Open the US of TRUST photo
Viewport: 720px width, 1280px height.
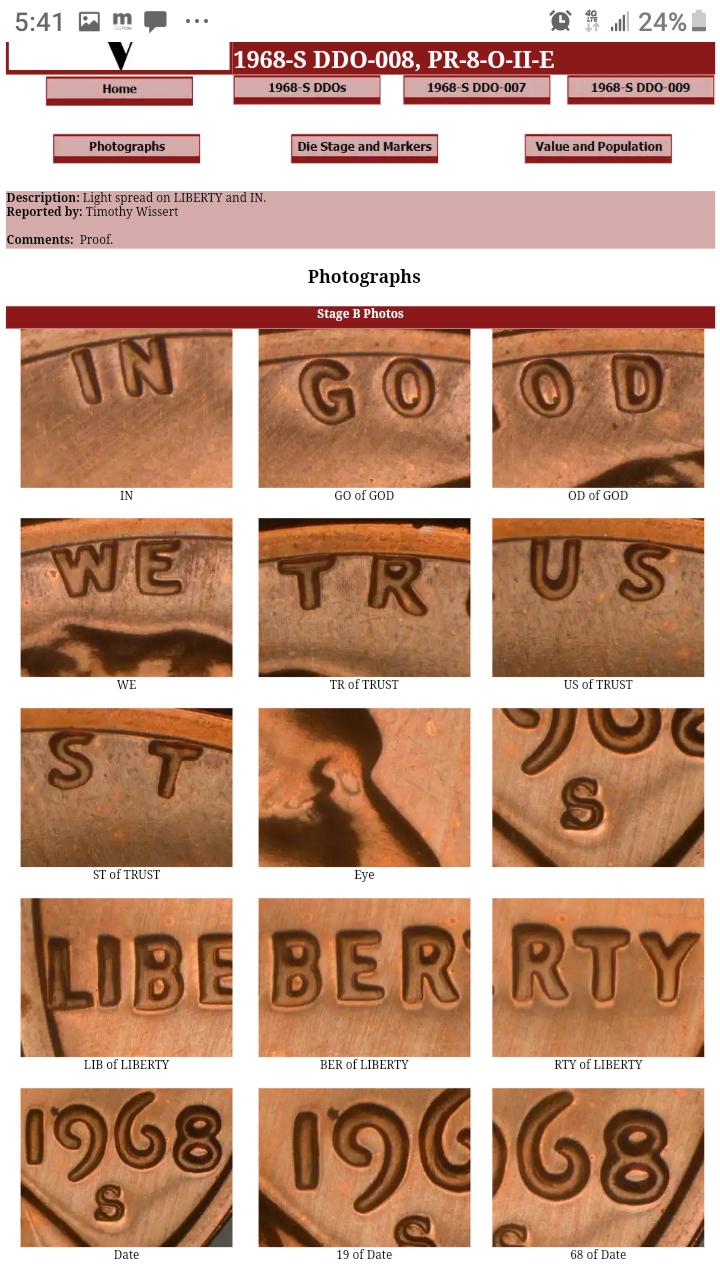598,597
